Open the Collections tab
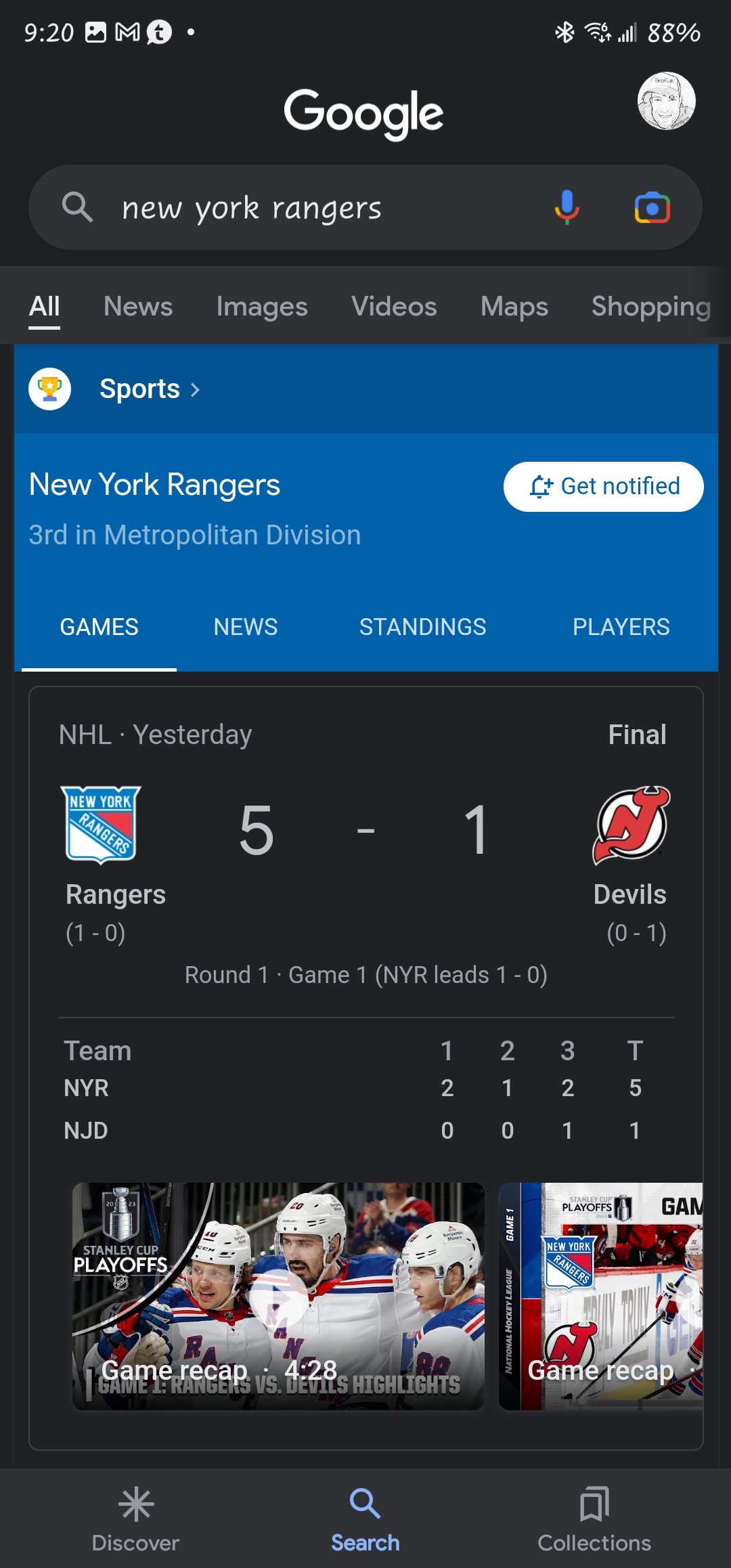Screen dimensions: 731x1568 point(594,1519)
